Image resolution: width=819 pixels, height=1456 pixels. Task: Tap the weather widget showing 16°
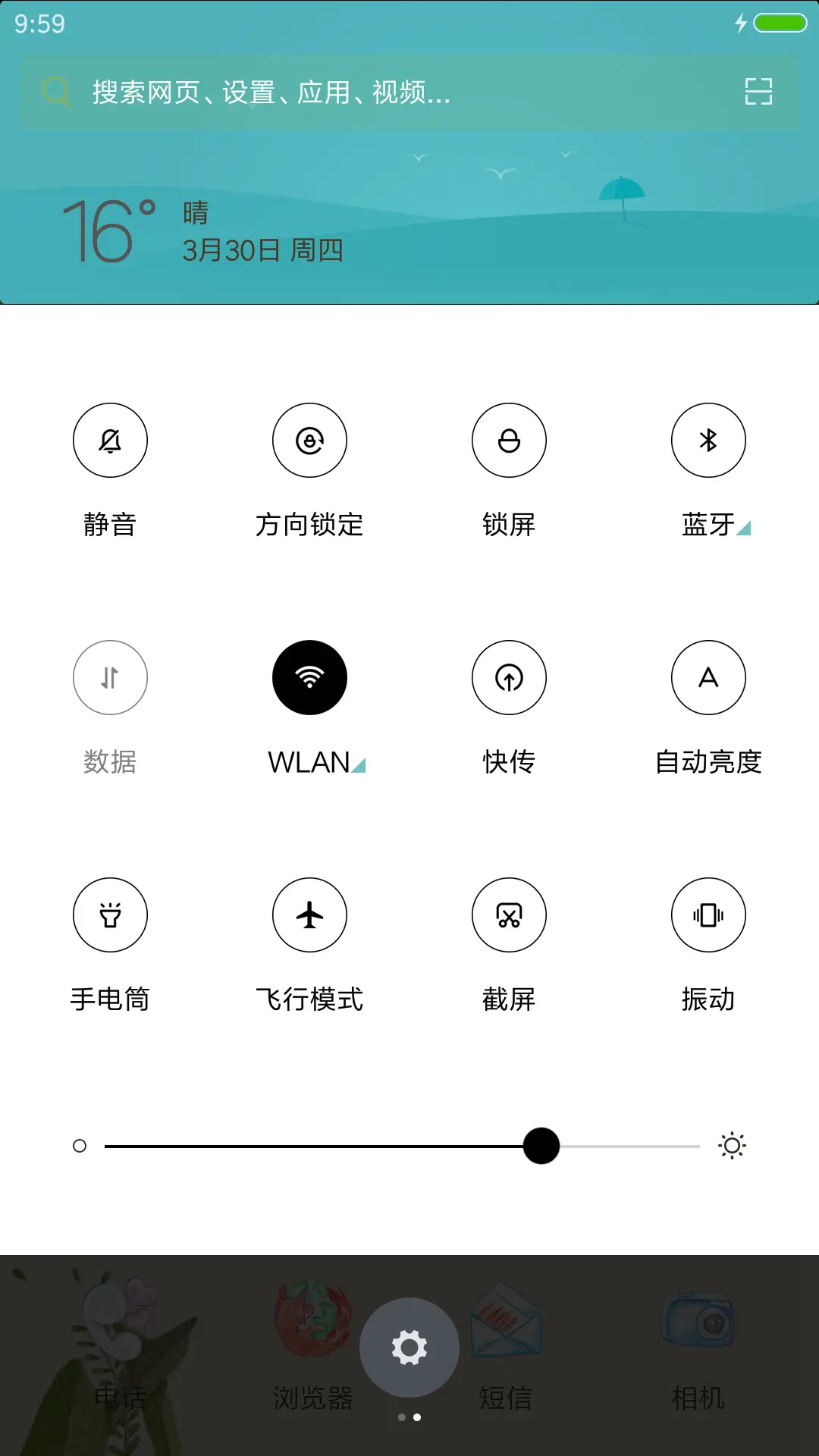click(190, 227)
